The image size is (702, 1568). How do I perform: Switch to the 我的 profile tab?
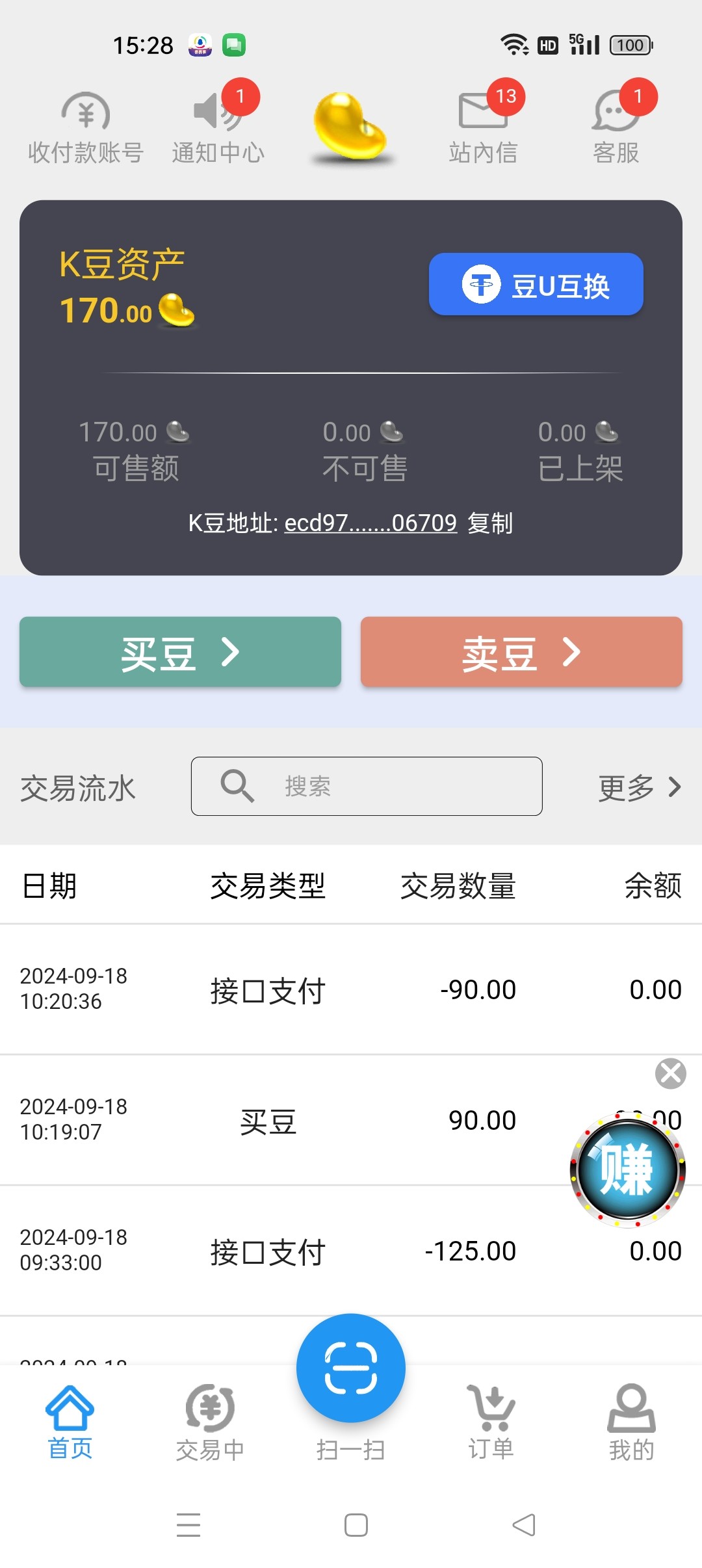pos(631,1422)
